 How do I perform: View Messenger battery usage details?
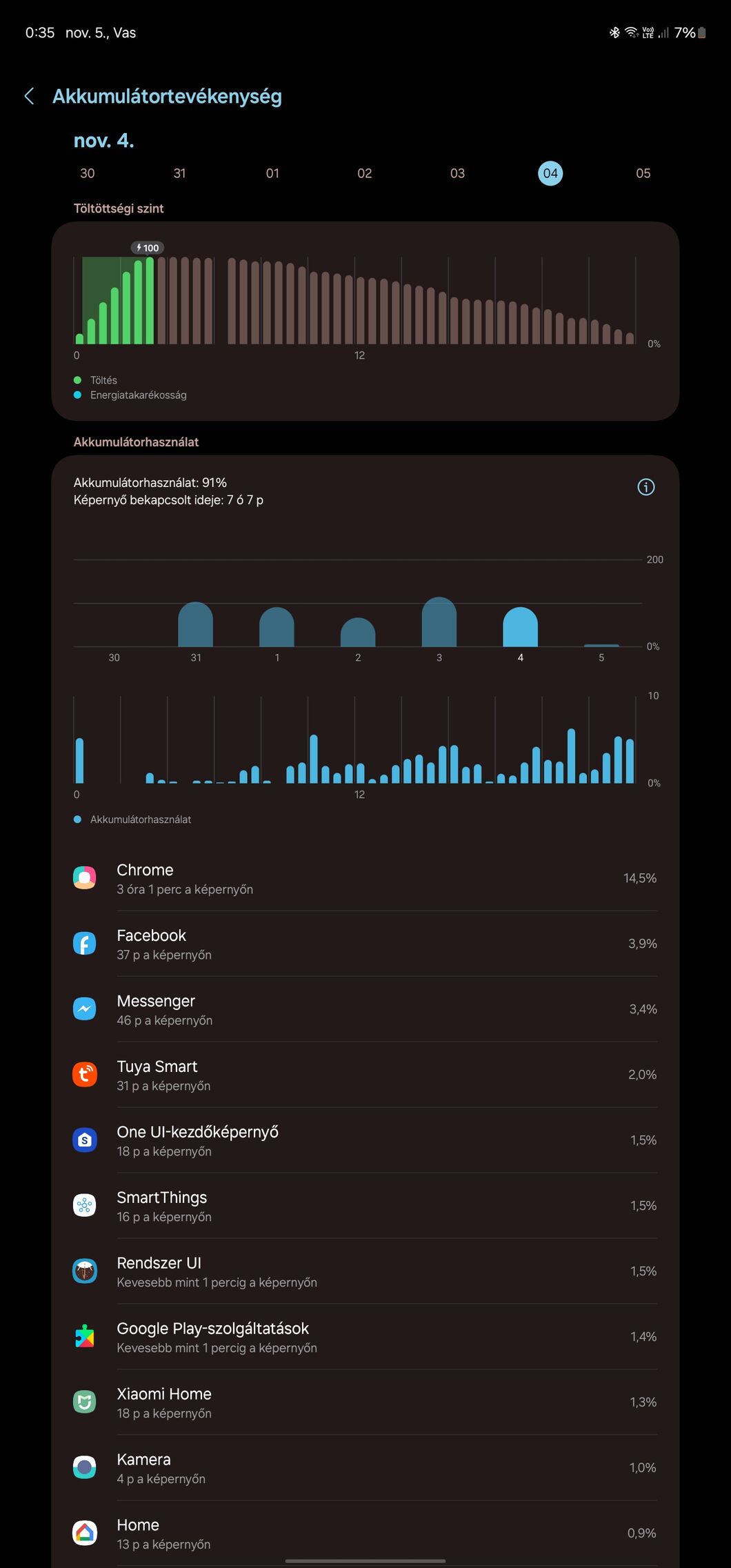[x=365, y=1009]
